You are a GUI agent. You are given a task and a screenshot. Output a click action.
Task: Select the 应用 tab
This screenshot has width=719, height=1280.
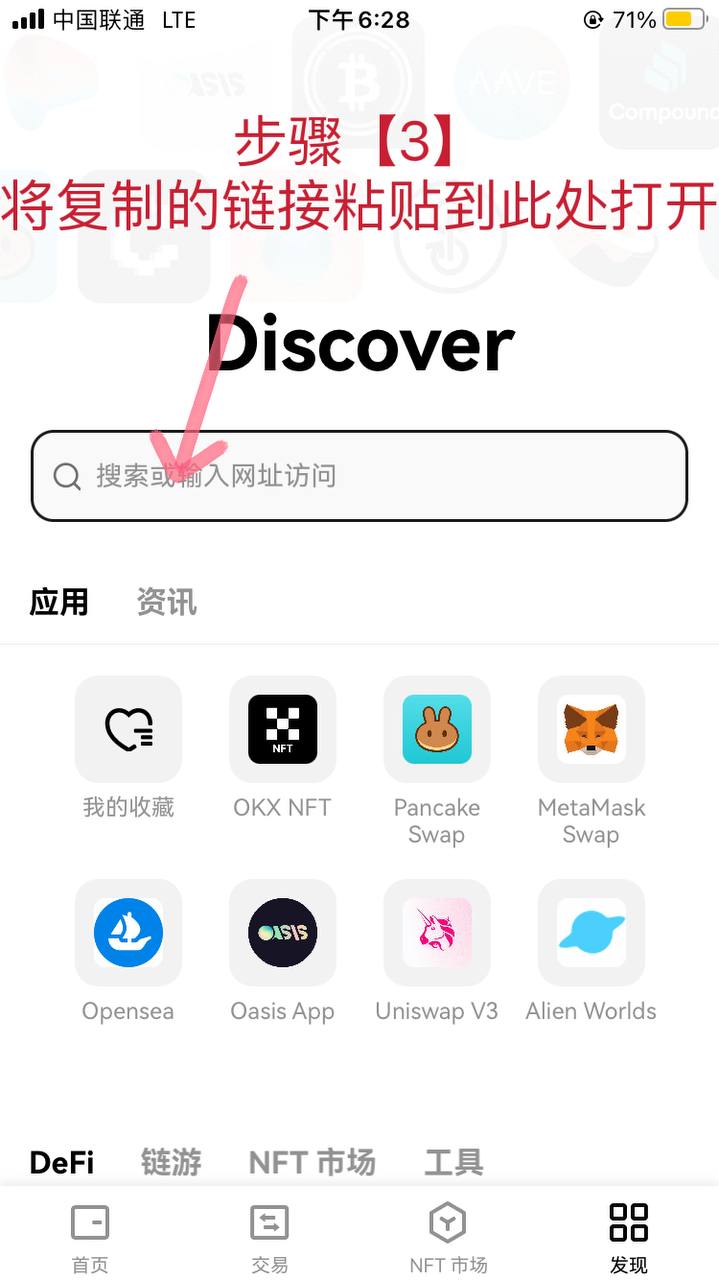pos(59,602)
